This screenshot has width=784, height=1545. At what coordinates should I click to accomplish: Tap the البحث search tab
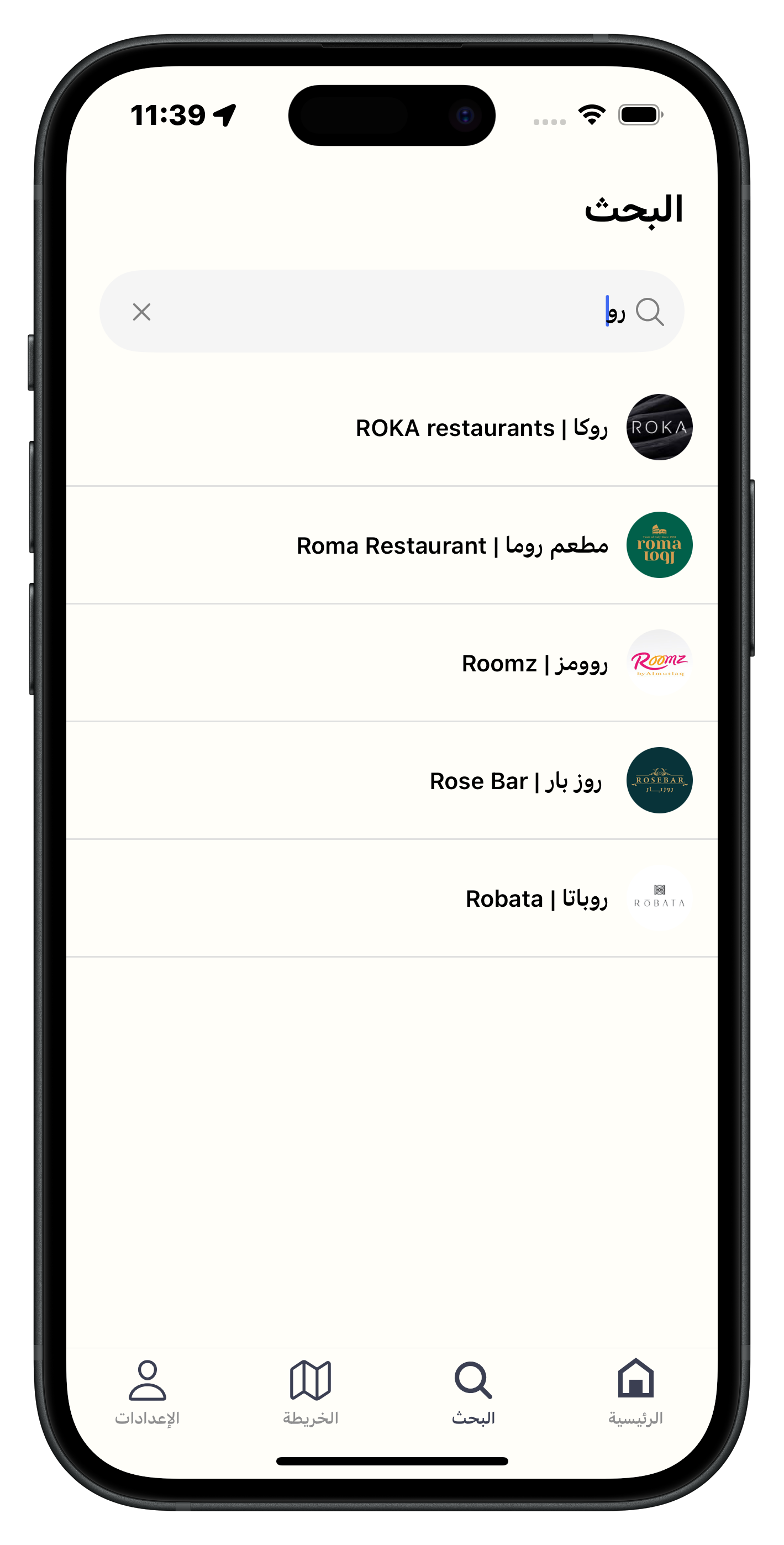click(x=473, y=1392)
